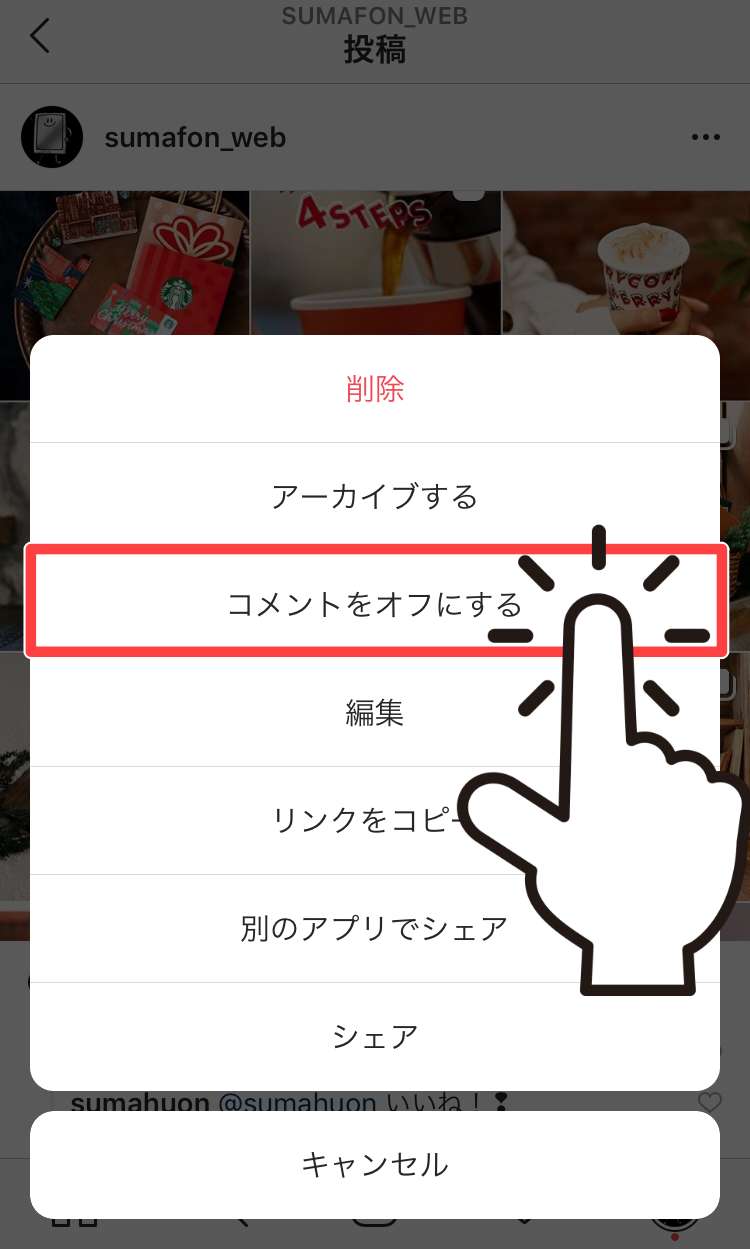Choose コメントをオフにする option
The image size is (750, 1249).
point(375,604)
